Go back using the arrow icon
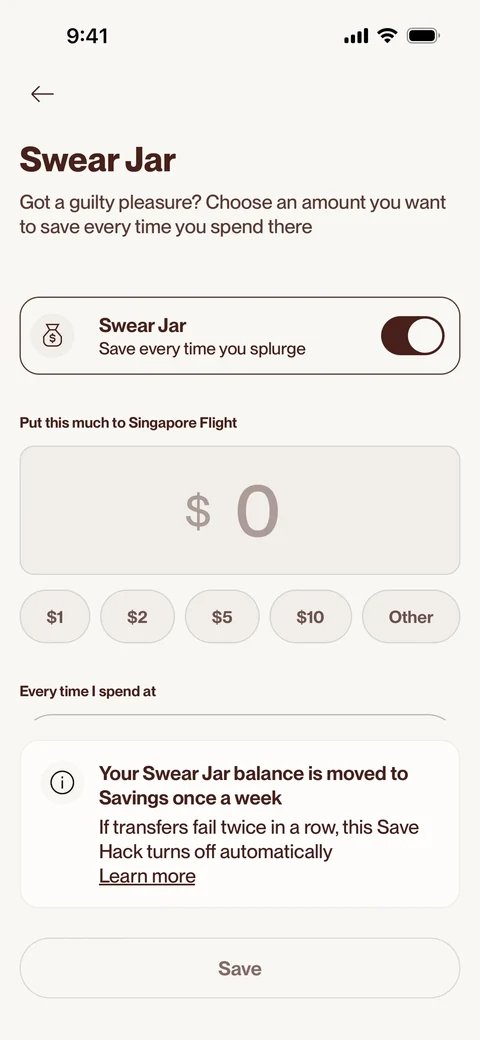Image resolution: width=480 pixels, height=1040 pixels. (x=42, y=94)
